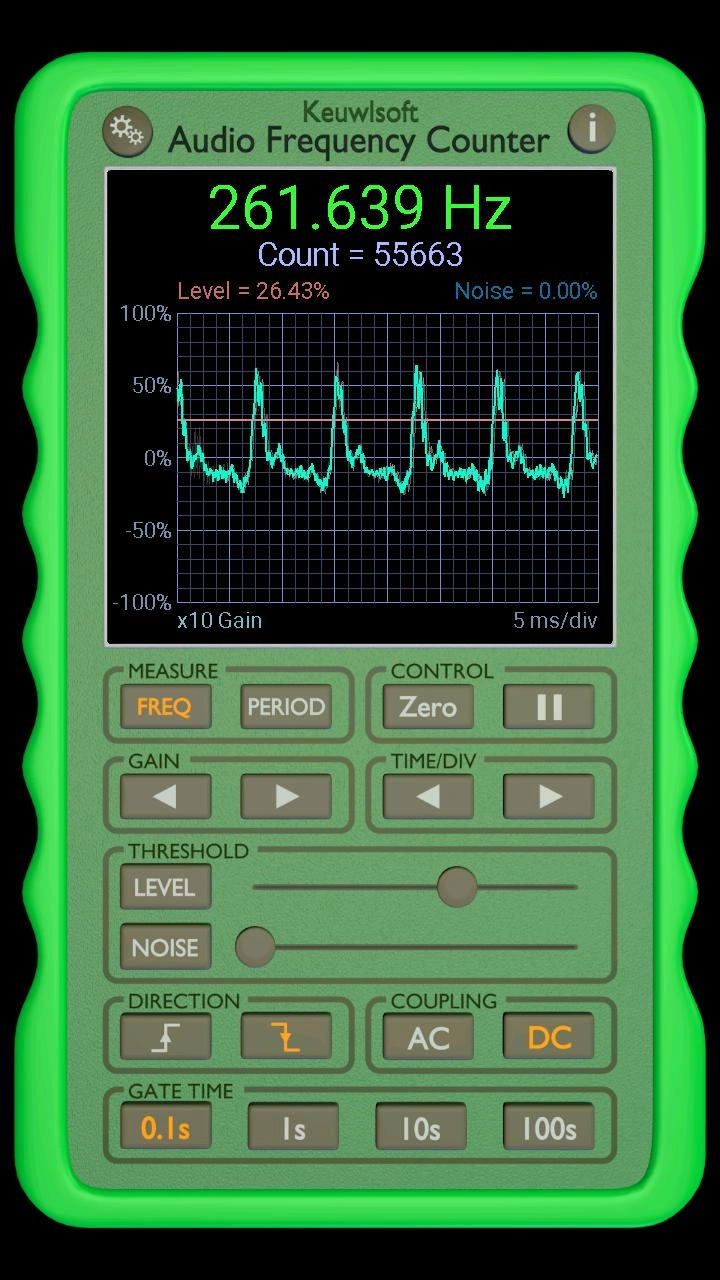Switch coupling to AC
This screenshot has height=1280, width=720.
coord(428,1037)
